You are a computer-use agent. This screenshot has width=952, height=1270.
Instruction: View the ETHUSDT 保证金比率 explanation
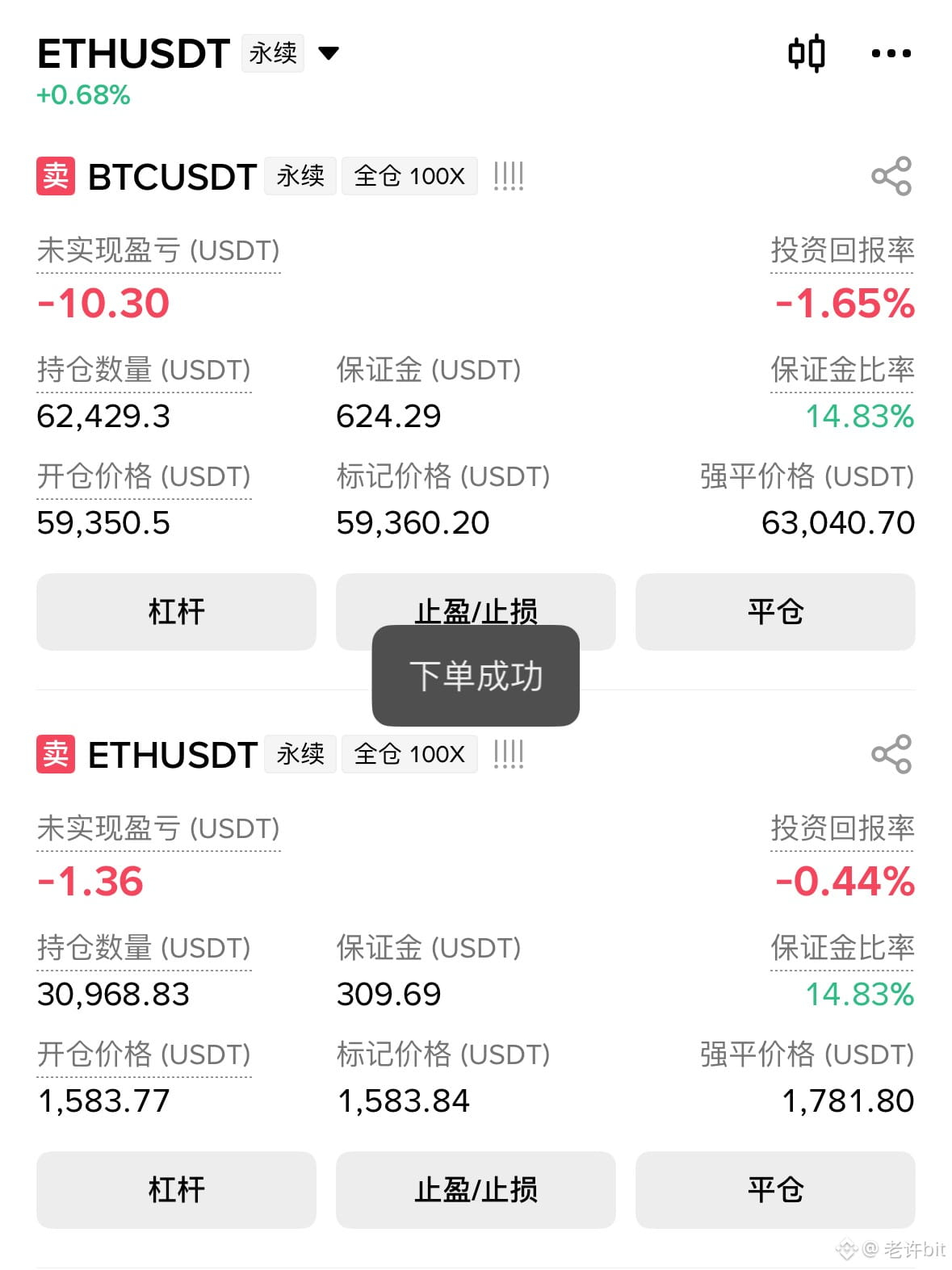click(x=842, y=948)
